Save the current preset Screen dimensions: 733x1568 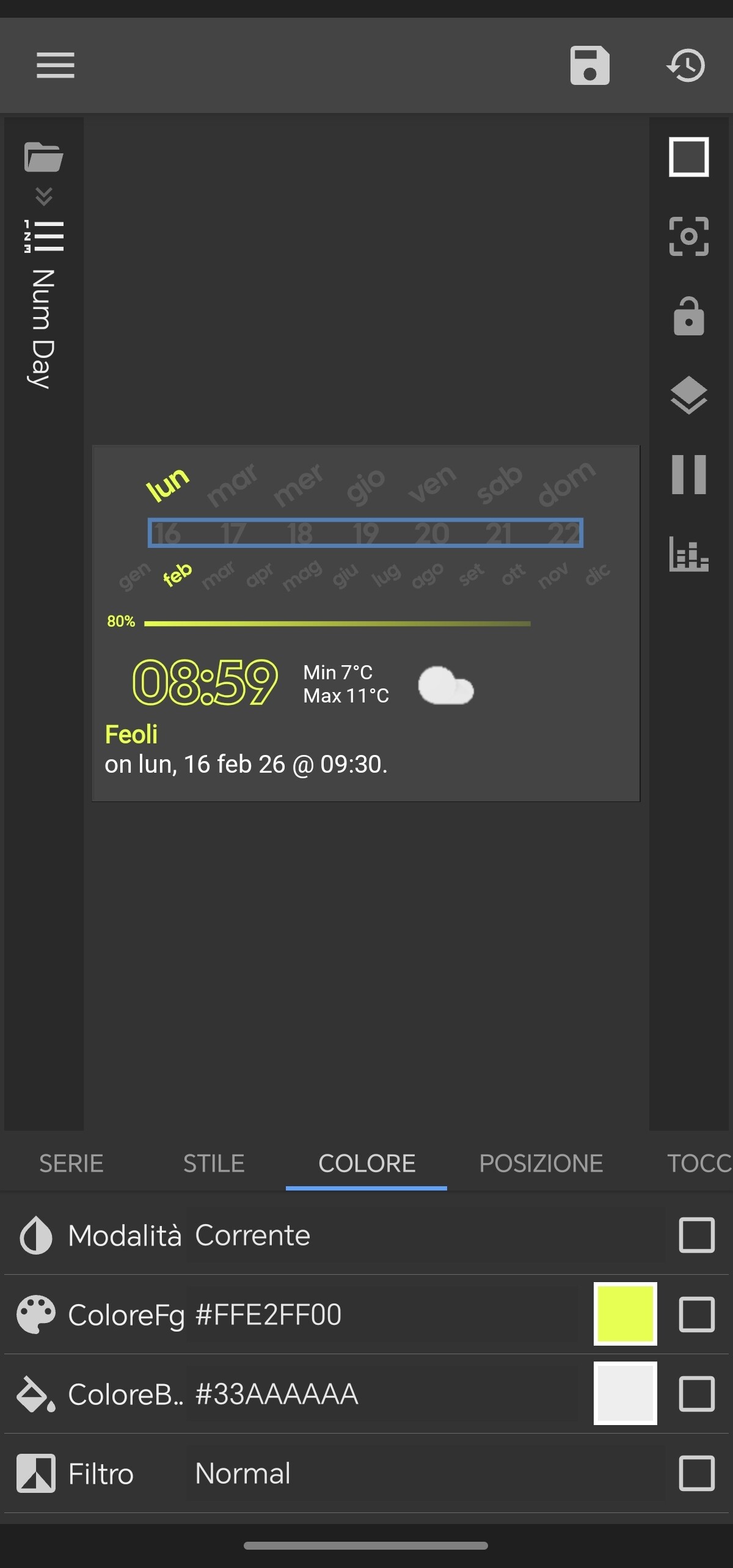[x=589, y=65]
